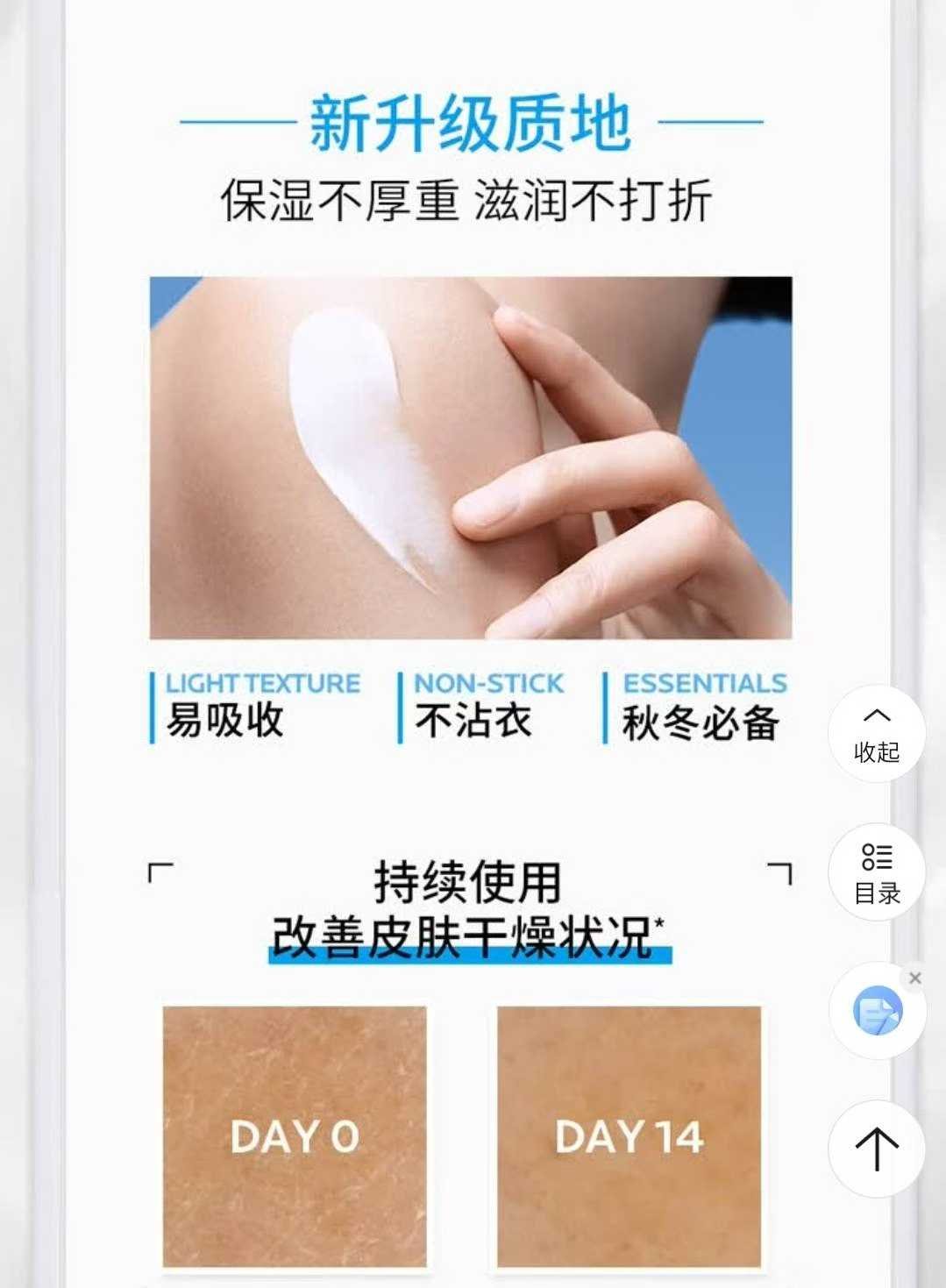Viewport: 946px width, 1288px height.
Task: Collapse the details with 收起
Action: coord(876,734)
